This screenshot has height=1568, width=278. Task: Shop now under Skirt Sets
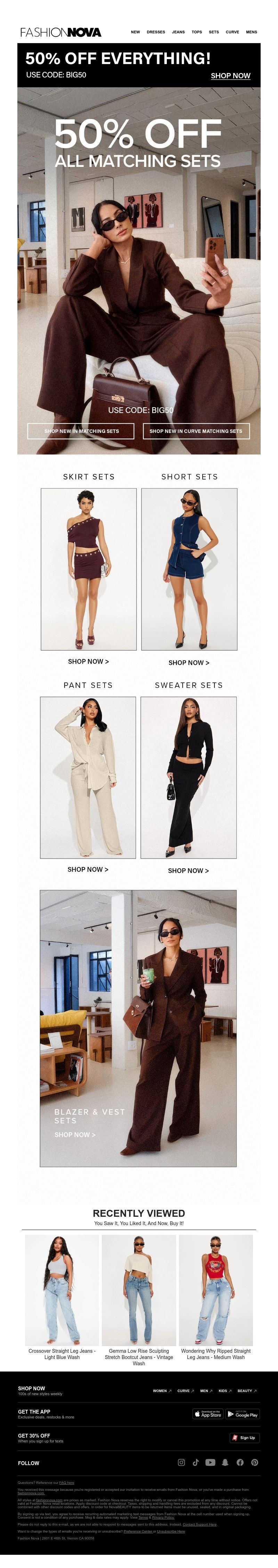tap(88, 661)
